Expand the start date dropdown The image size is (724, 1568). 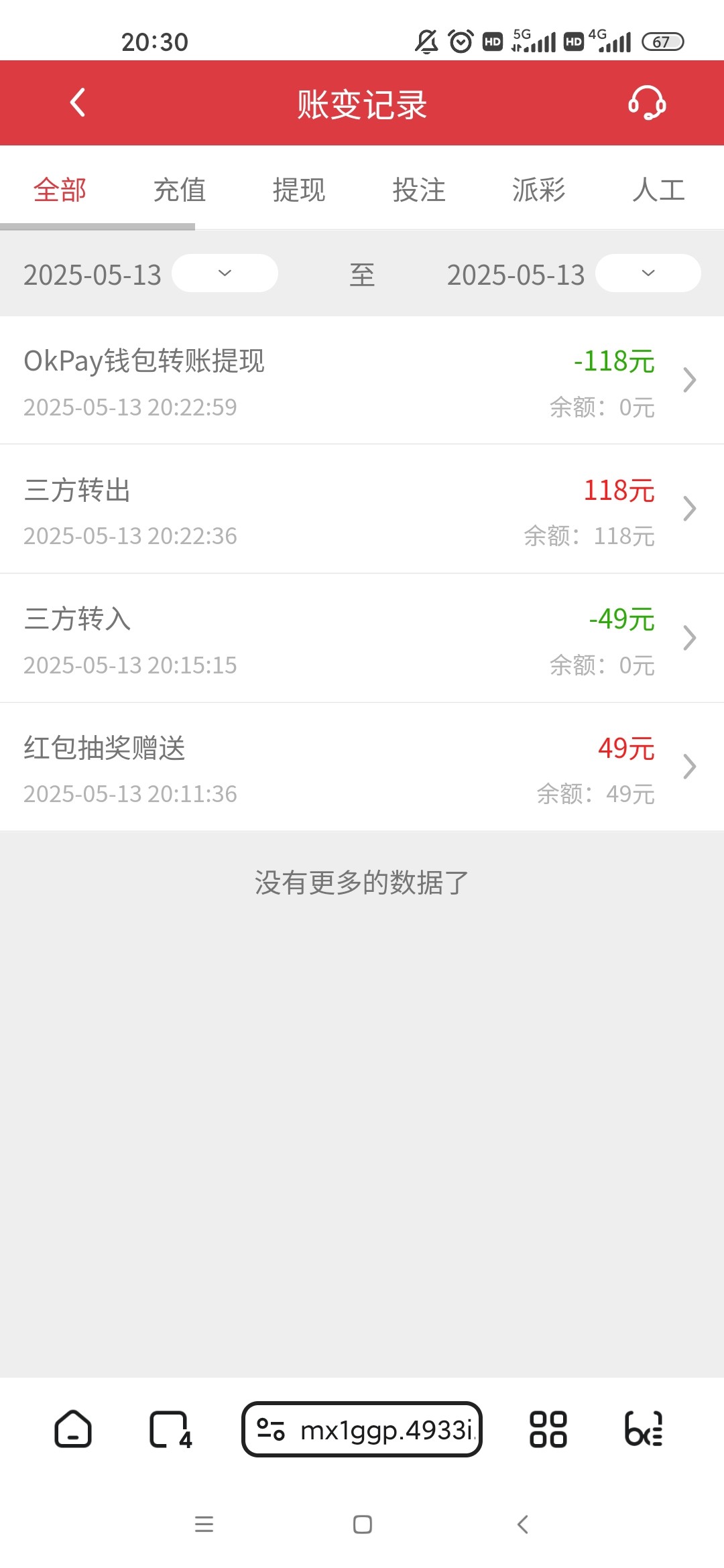tap(225, 273)
